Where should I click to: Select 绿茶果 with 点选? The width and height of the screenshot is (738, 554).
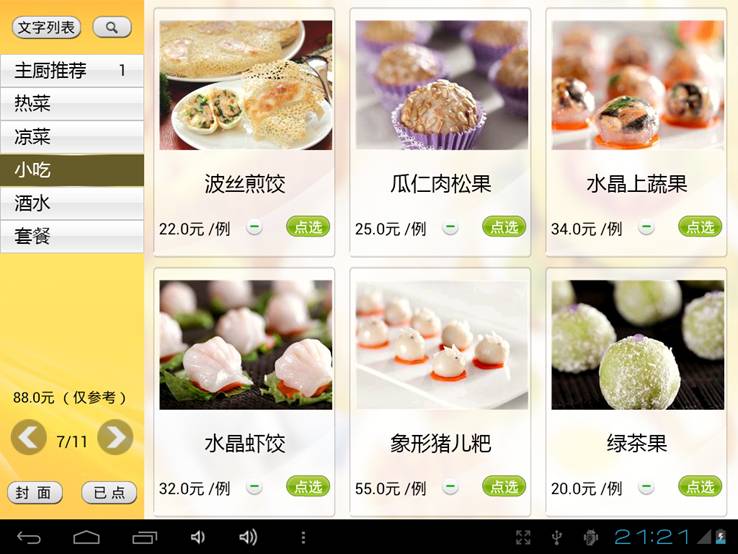point(700,487)
